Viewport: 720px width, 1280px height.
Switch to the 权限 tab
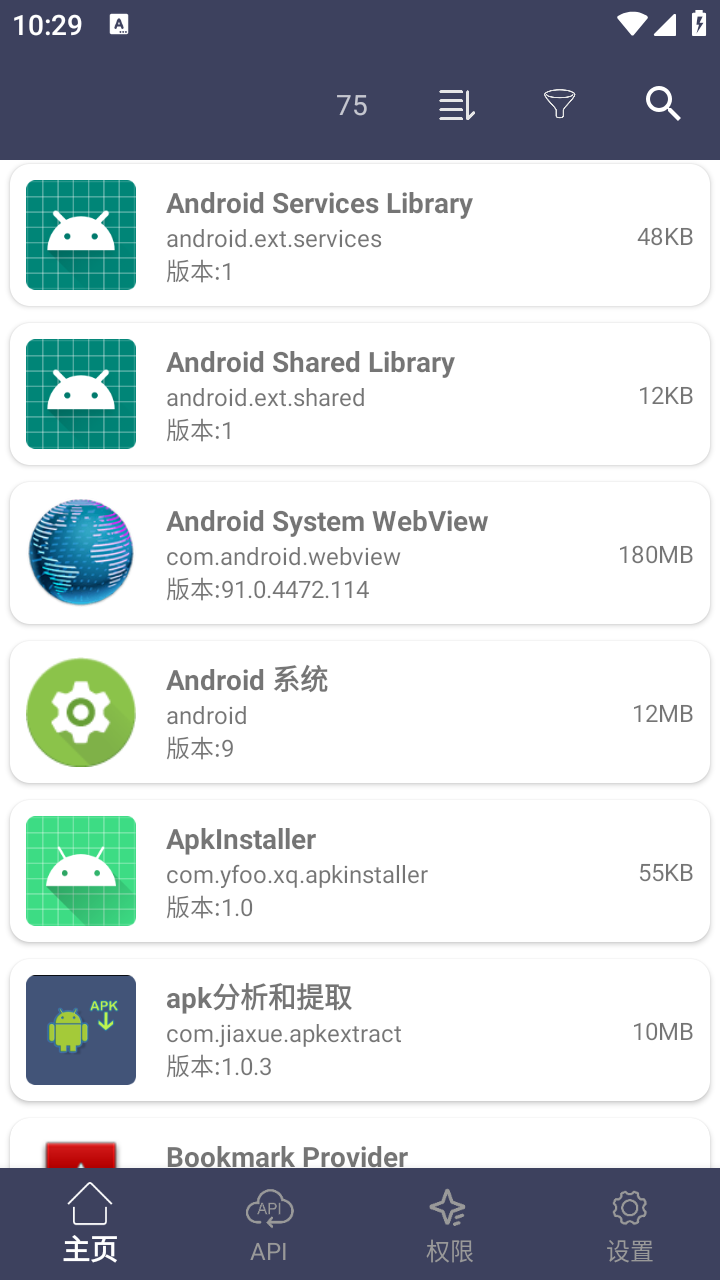pyautogui.click(x=449, y=1224)
